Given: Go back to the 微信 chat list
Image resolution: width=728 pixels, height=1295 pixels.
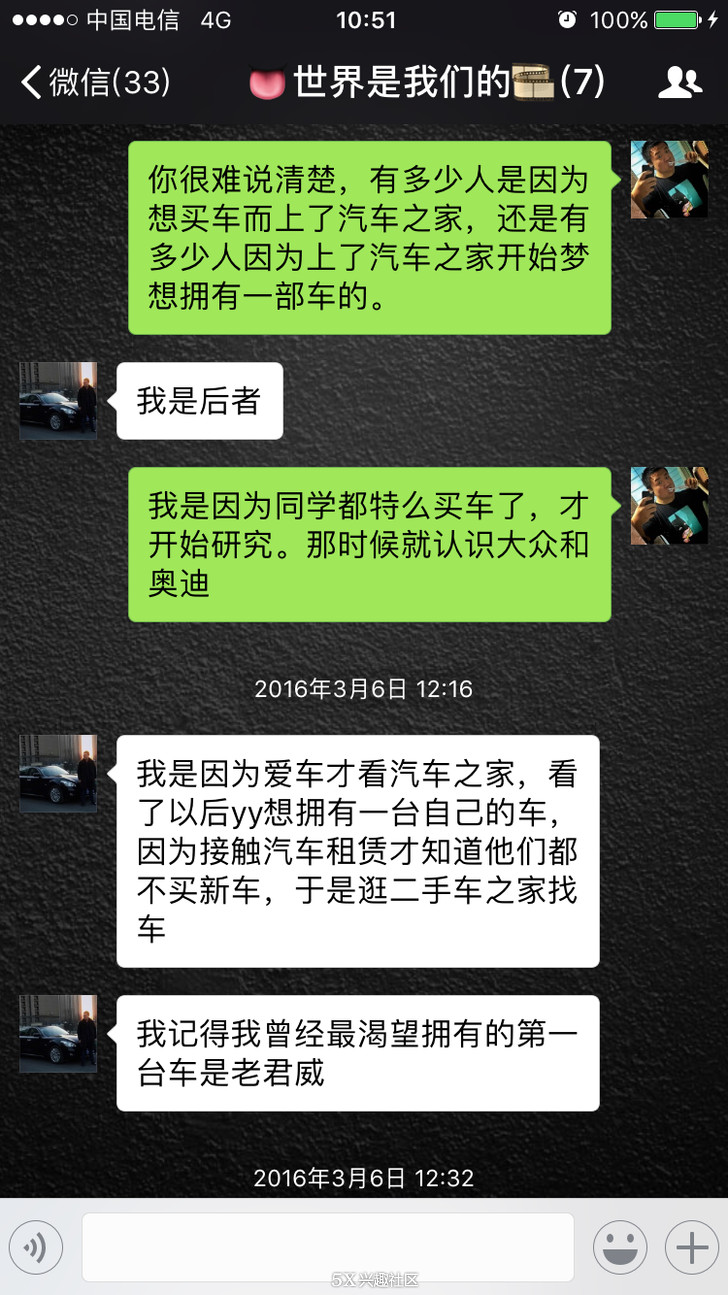Looking at the screenshot, I should point(95,82).
